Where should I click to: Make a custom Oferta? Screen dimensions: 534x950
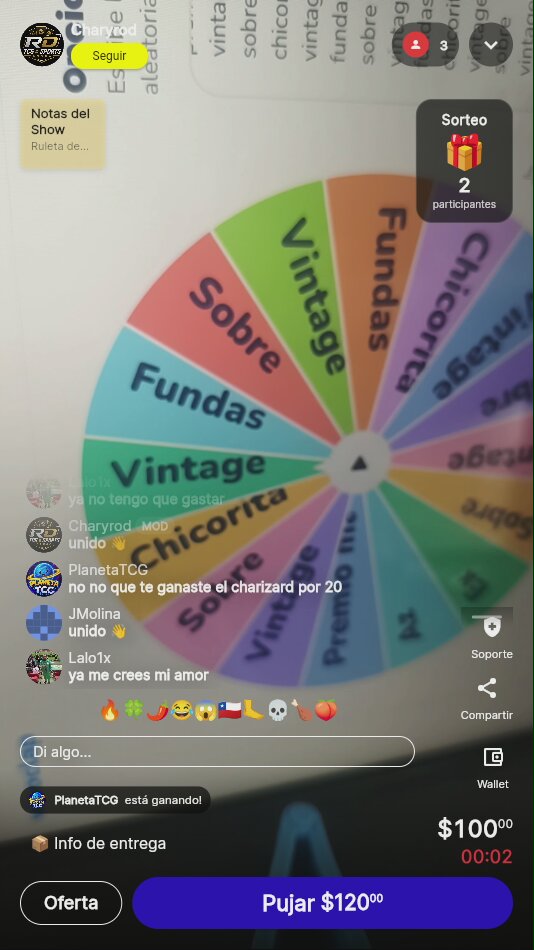tap(71, 903)
